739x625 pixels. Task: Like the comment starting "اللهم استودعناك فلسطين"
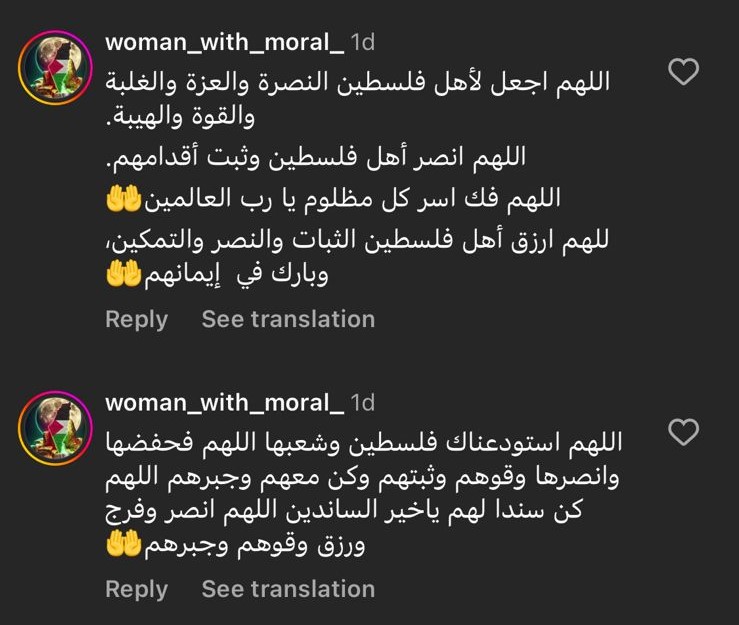point(683,432)
